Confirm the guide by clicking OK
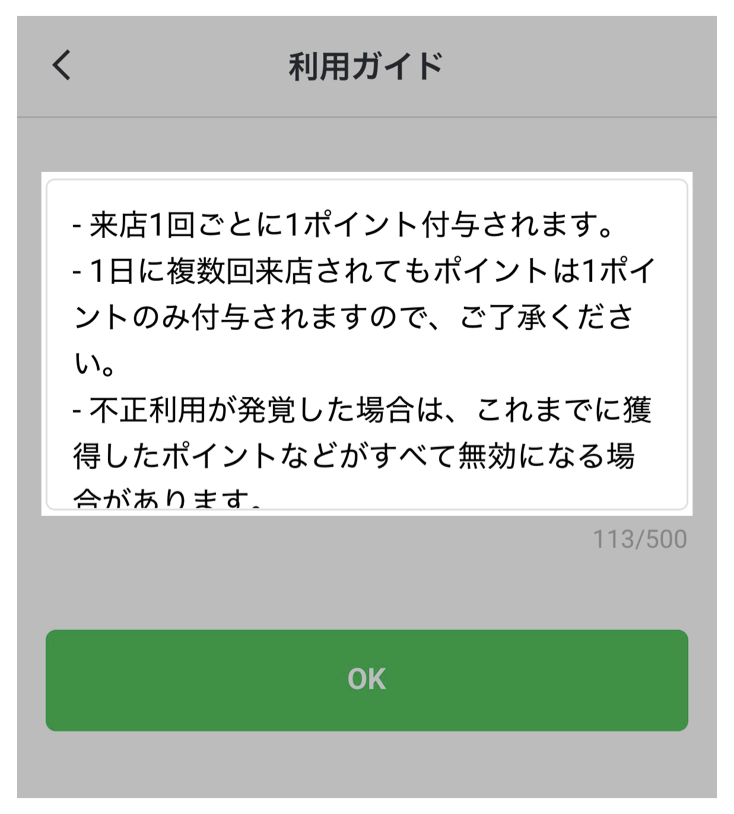 pos(367,678)
